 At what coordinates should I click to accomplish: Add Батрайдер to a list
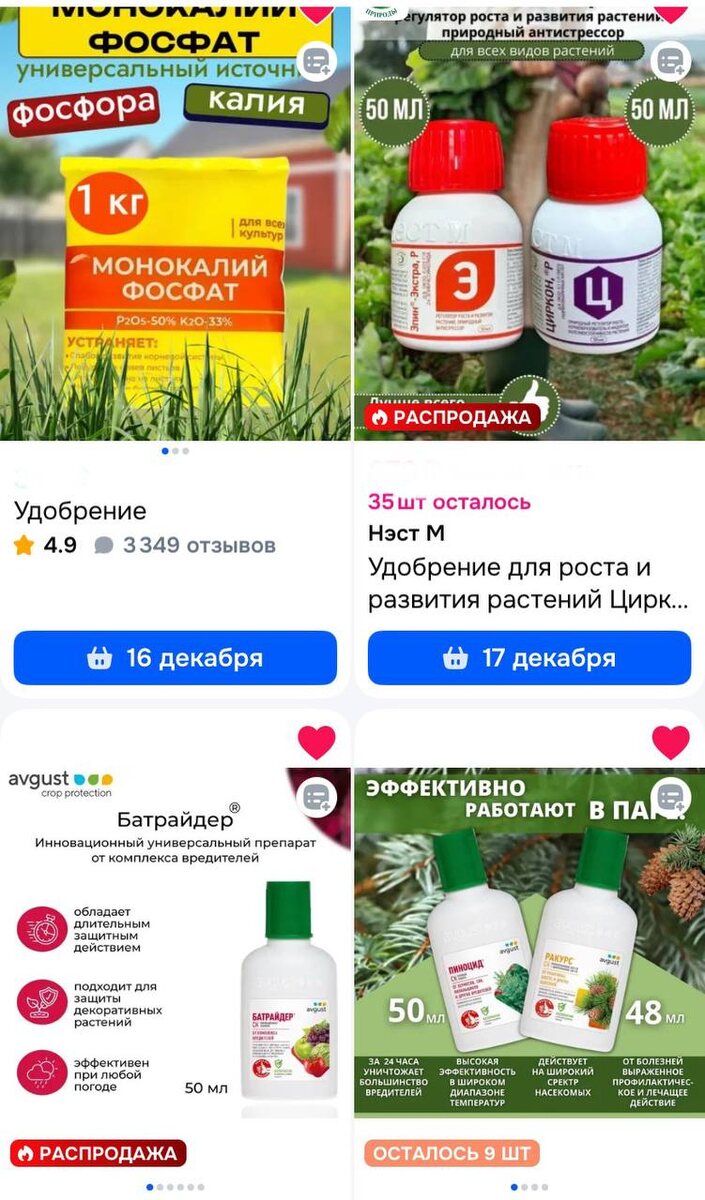(x=317, y=798)
